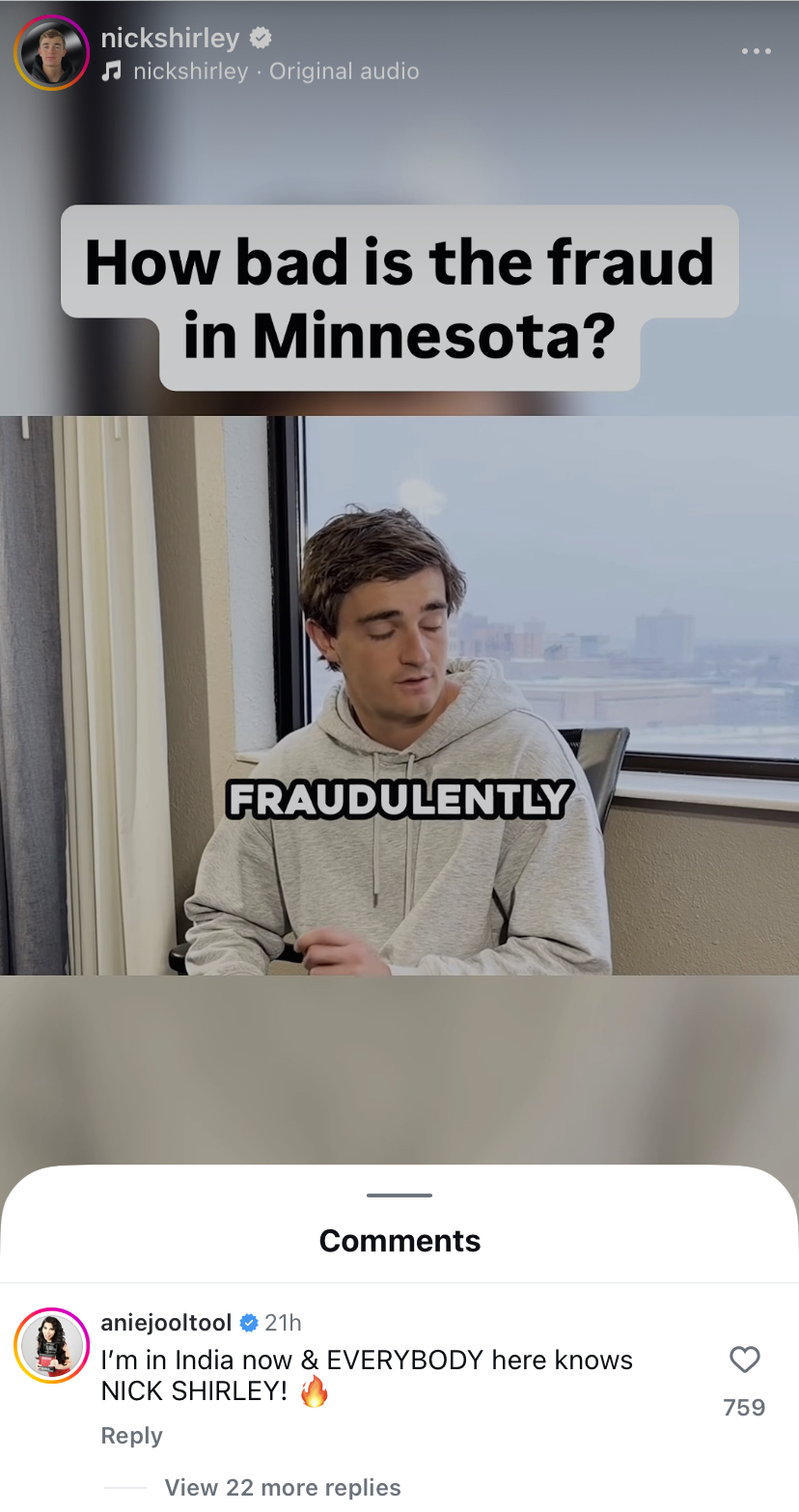Tap the comments sheet drag handle

(x=399, y=1196)
